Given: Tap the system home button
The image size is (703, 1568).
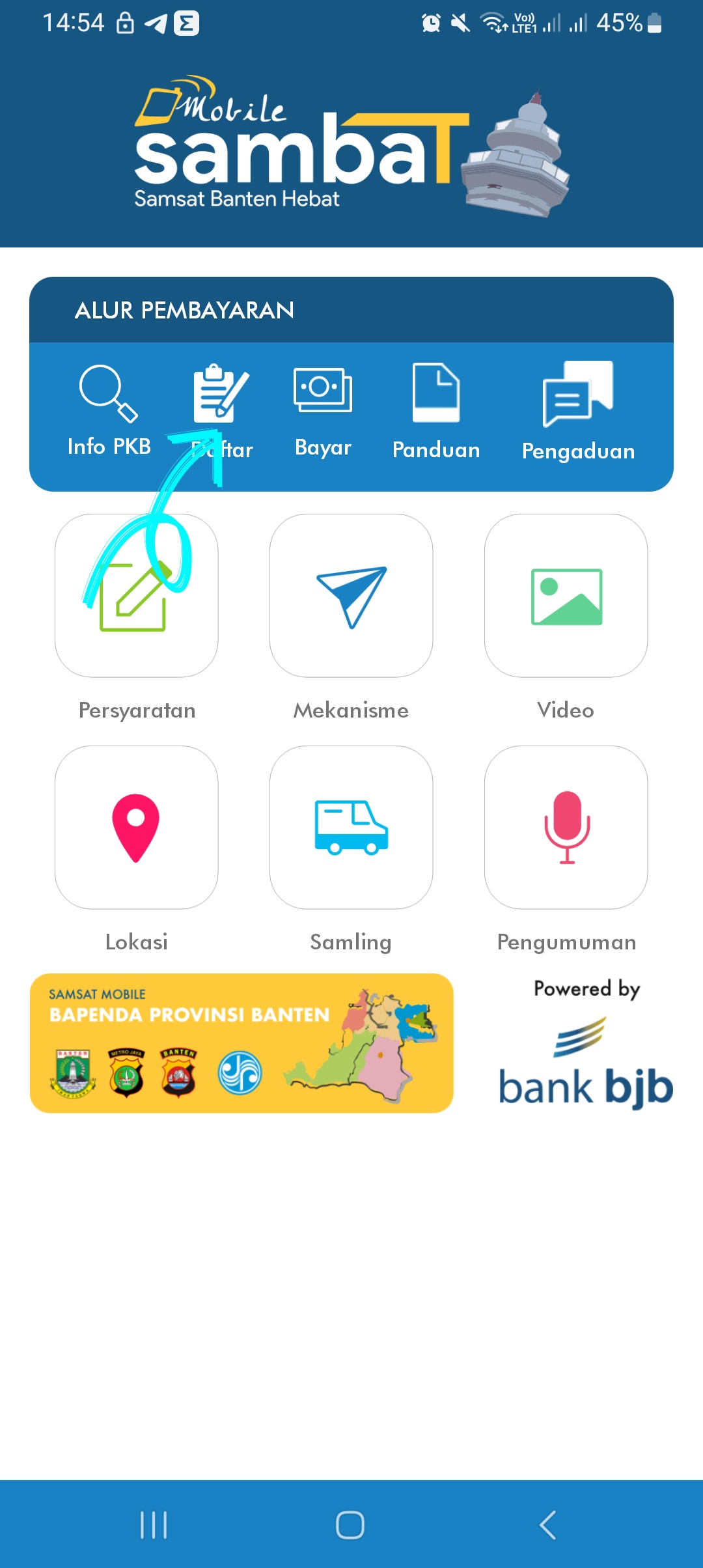Looking at the screenshot, I should click(x=350, y=1524).
